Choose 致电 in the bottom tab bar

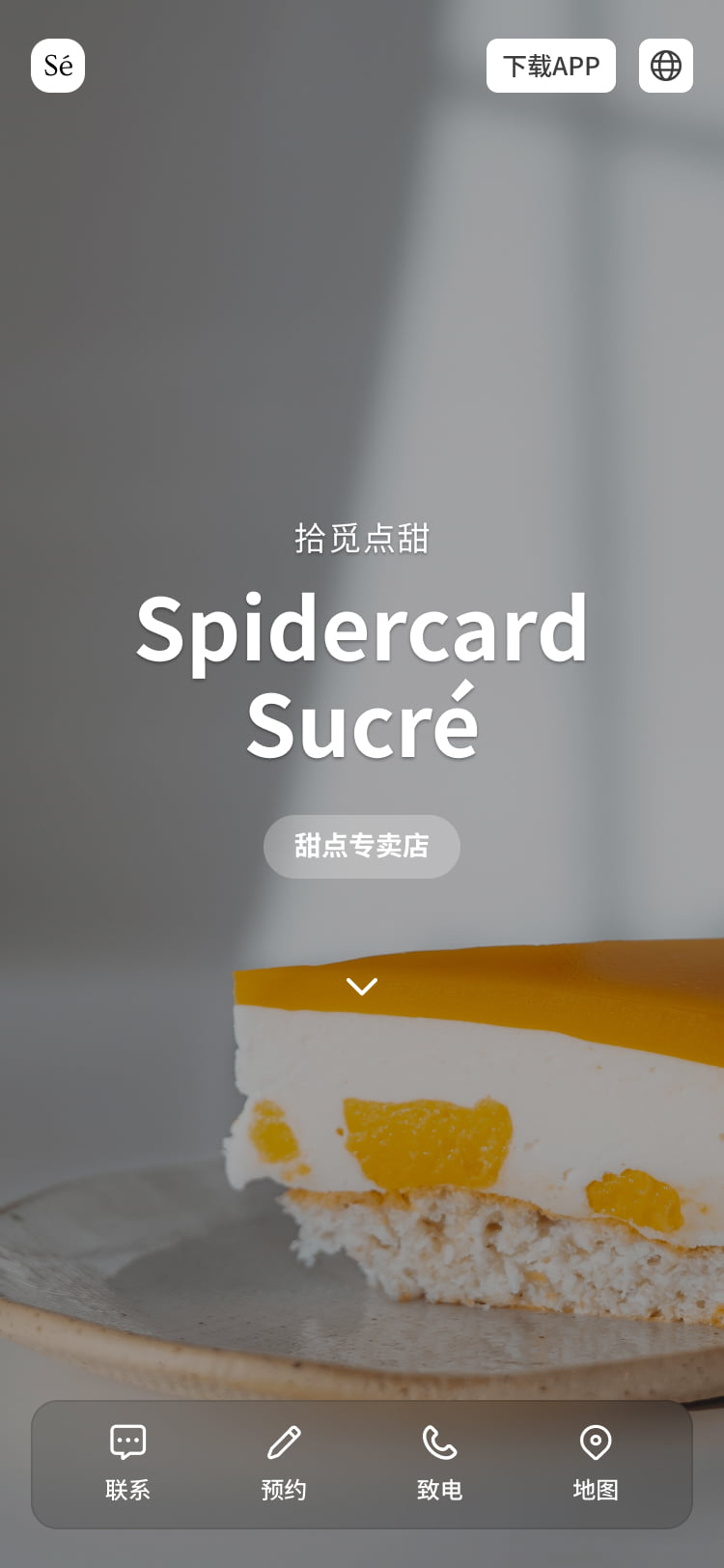coord(439,1464)
